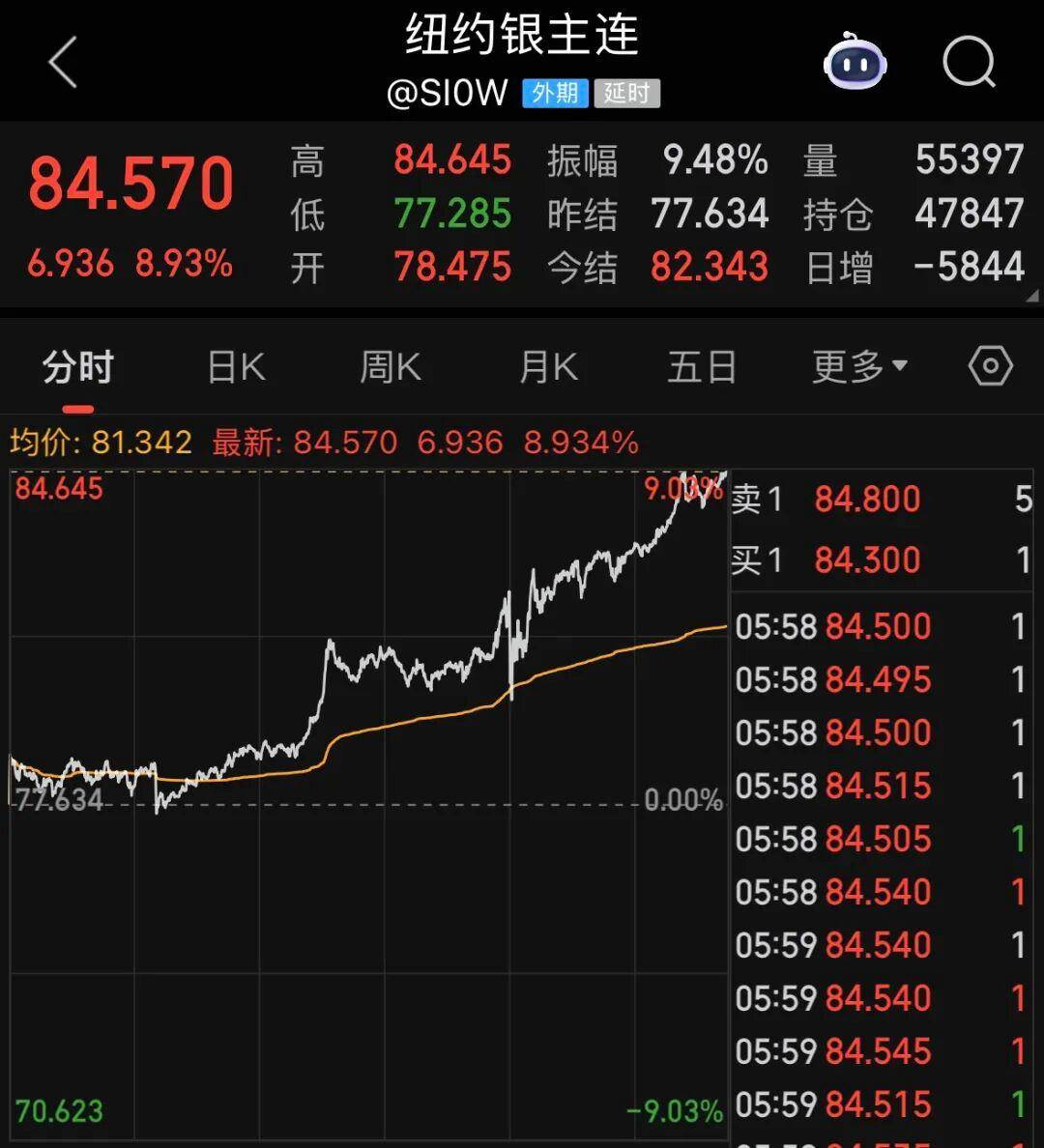Image resolution: width=1044 pixels, height=1148 pixels.
Task: Expand the 更多 dropdown for more periods
Action: pyautogui.click(x=859, y=367)
